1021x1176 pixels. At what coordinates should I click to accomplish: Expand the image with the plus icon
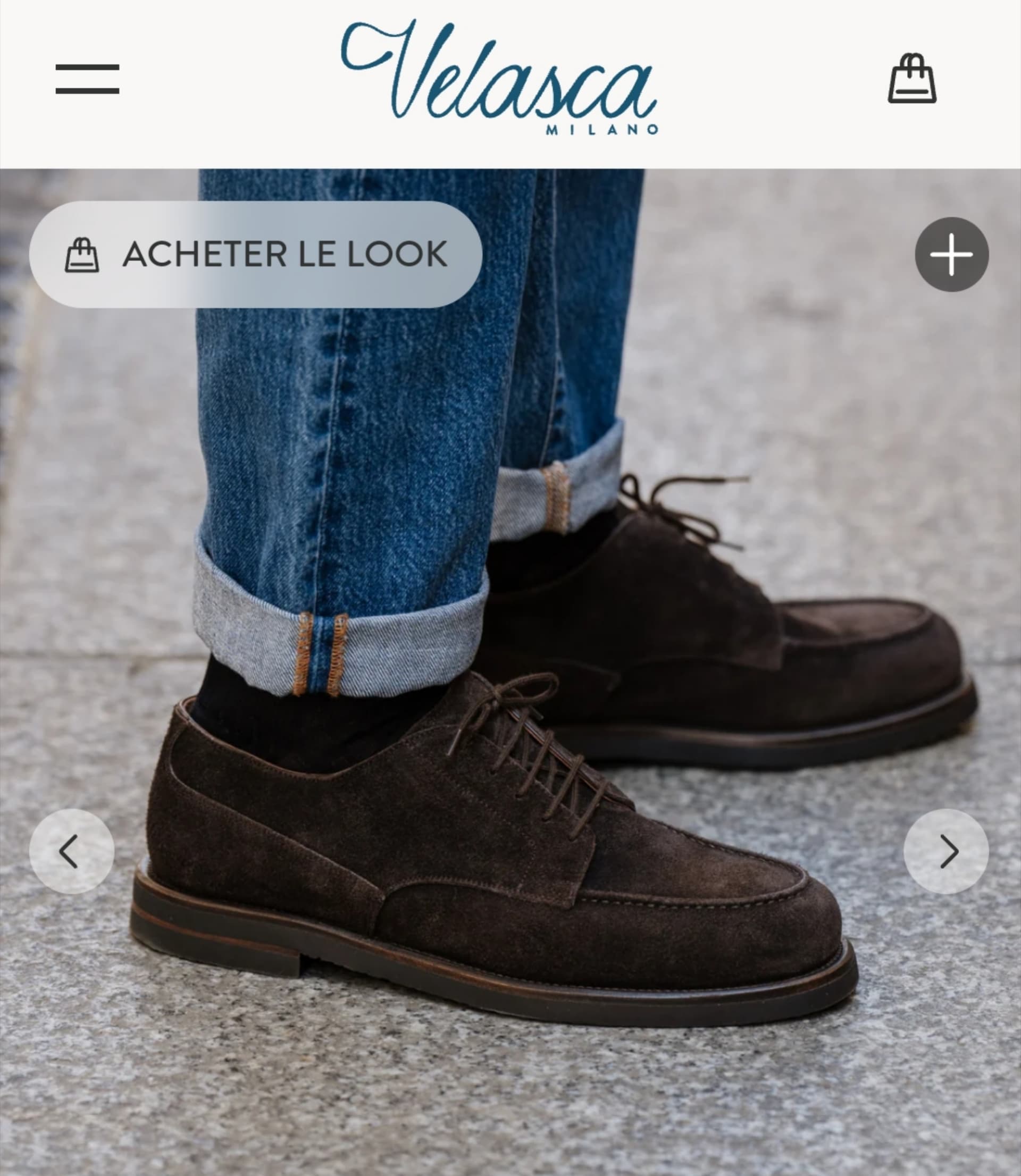click(x=951, y=255)
